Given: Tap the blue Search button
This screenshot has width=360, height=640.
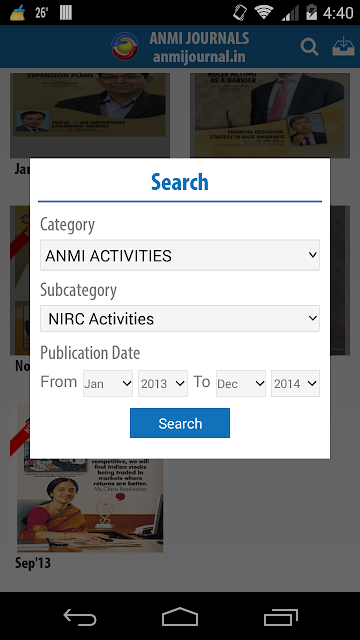Looking at the screenshot, I should click(x=180, y=423).
